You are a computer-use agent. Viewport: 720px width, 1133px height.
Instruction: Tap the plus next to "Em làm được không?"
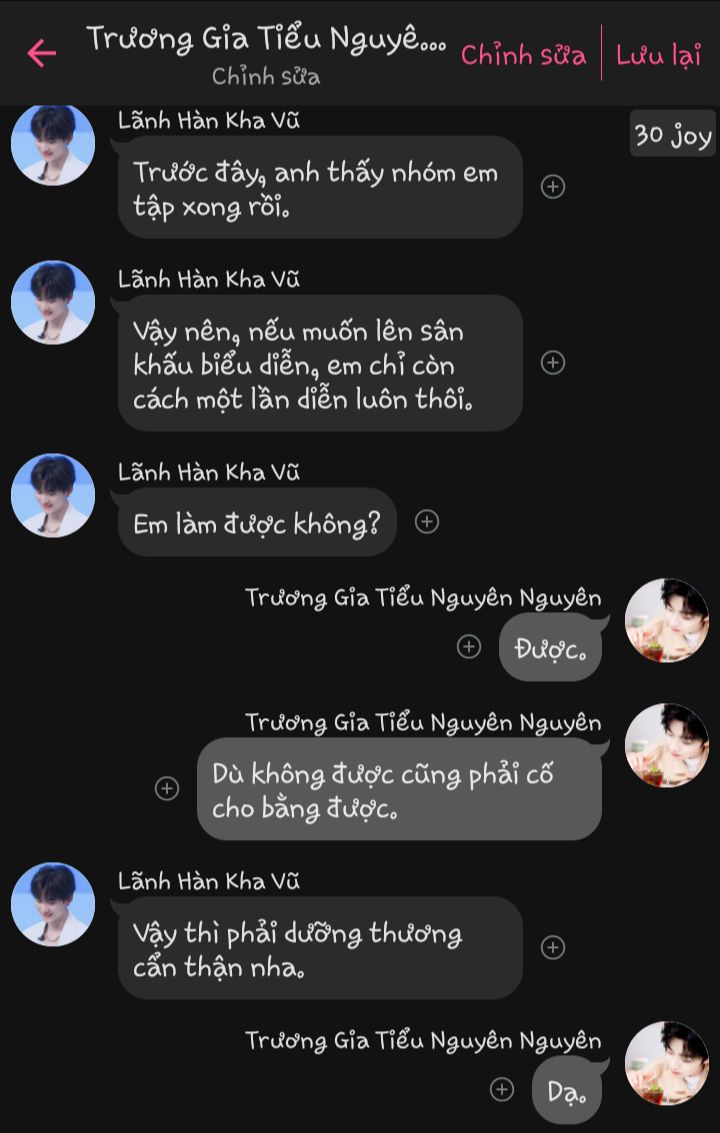tap(427, 521)
